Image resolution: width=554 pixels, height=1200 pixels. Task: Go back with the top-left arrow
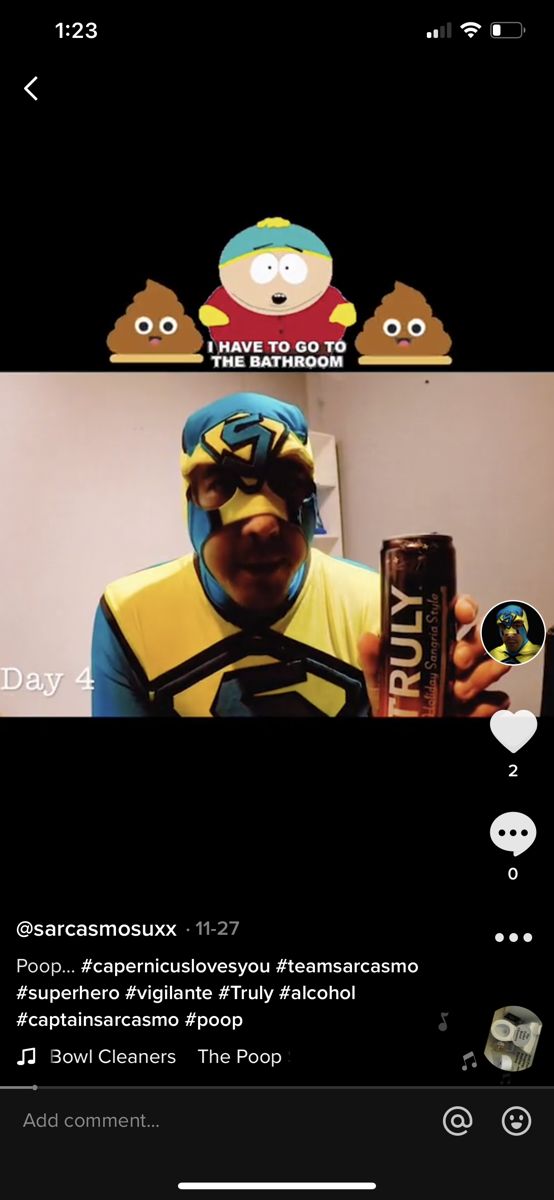pyautogui.click(x=31, y=89)
